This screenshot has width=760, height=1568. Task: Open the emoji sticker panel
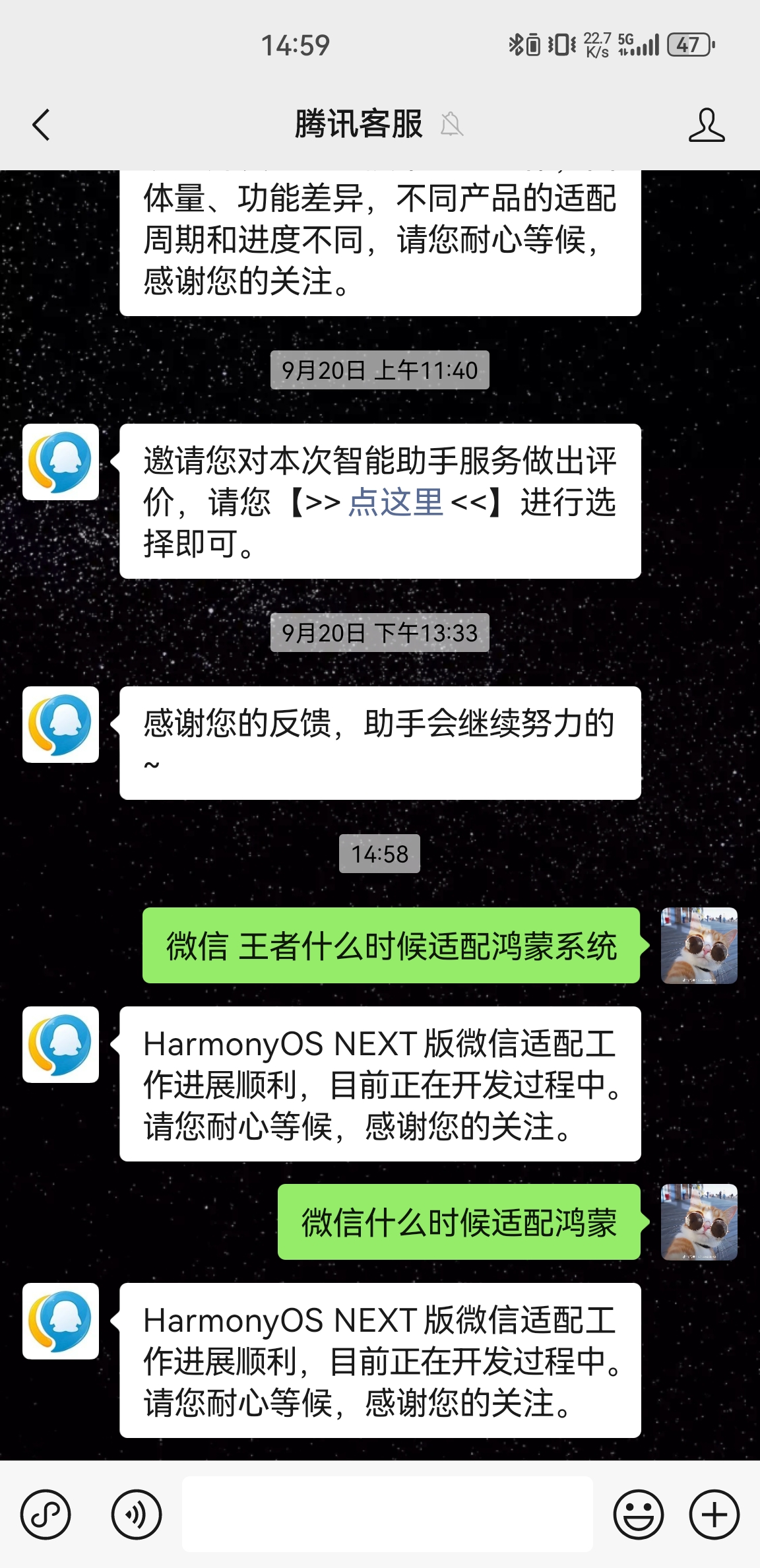click(x=638, y=1514)
